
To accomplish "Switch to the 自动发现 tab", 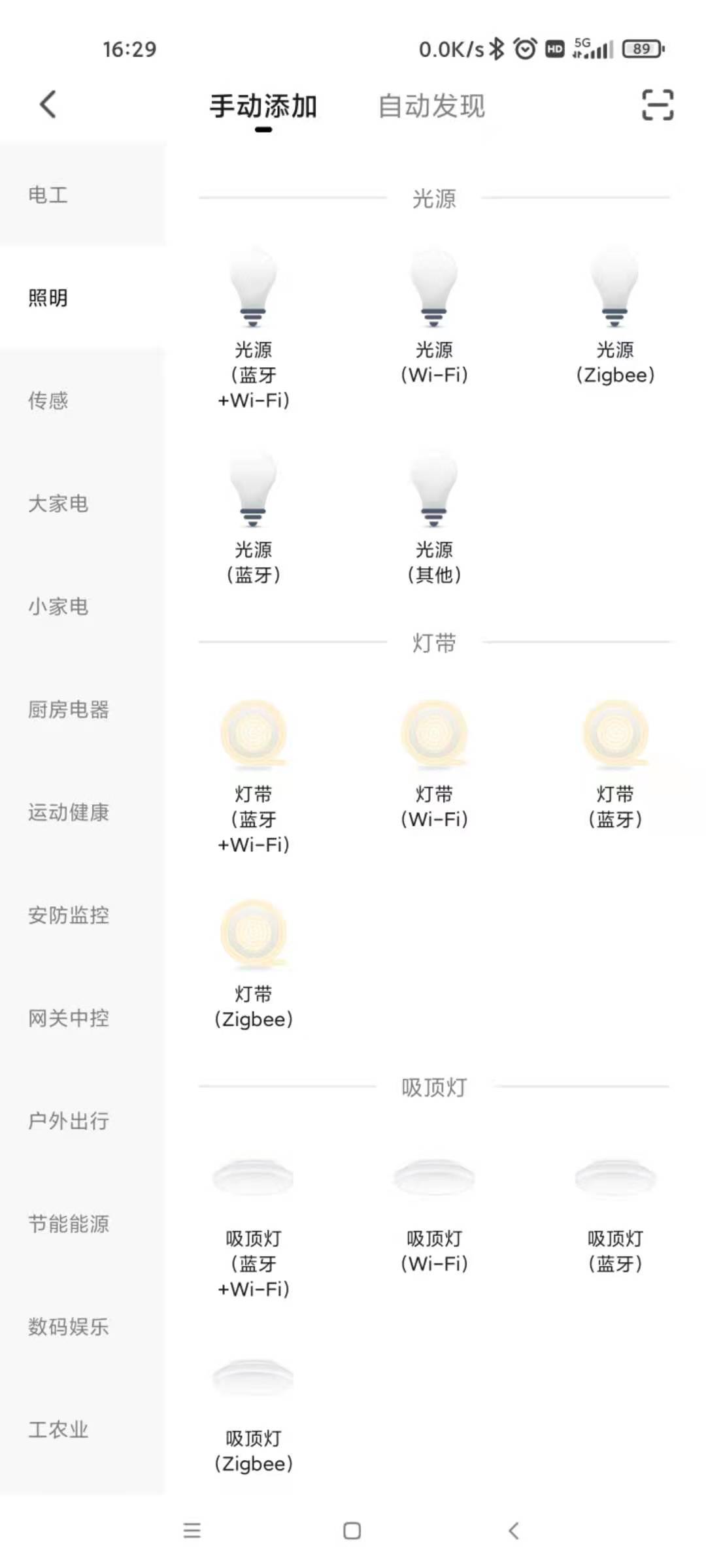I will (x=431, y=106).
